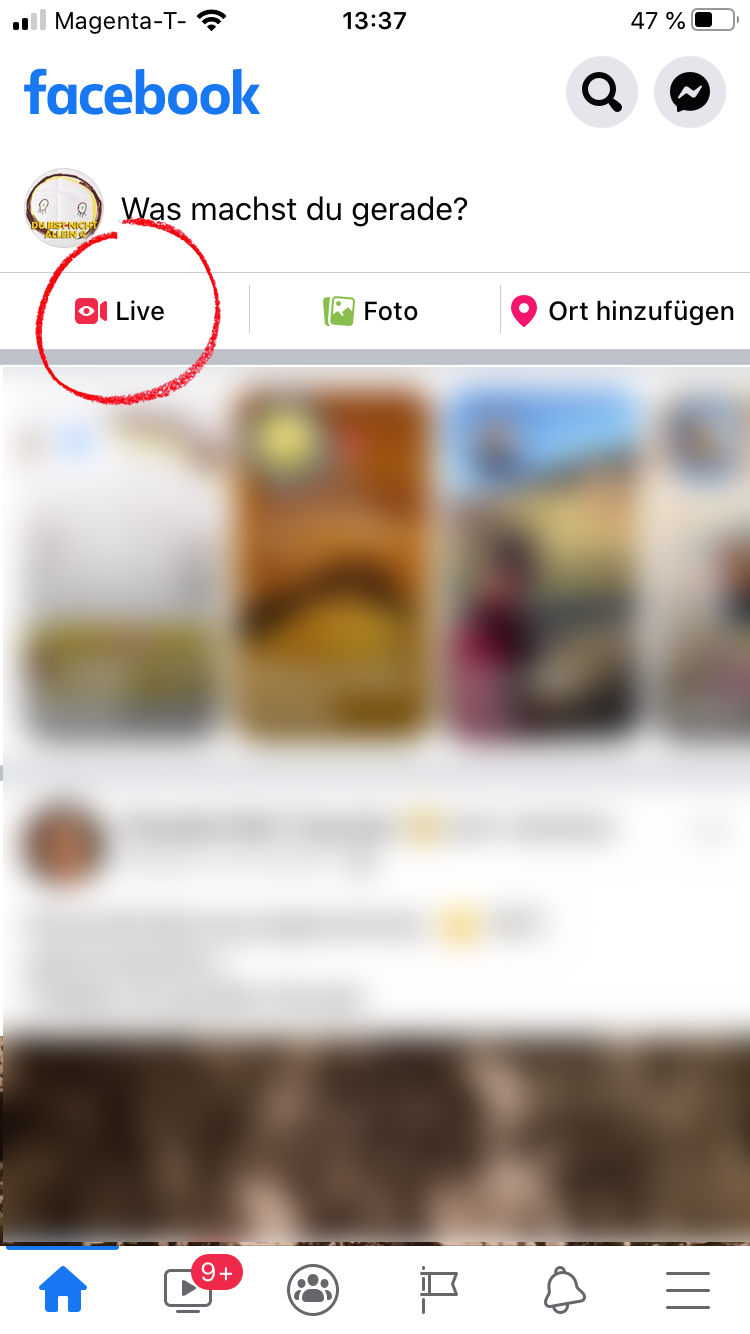The height and width of the screenshot is (1334, 750).
Task: Add a Foto to a post
Action: [370, 311]
